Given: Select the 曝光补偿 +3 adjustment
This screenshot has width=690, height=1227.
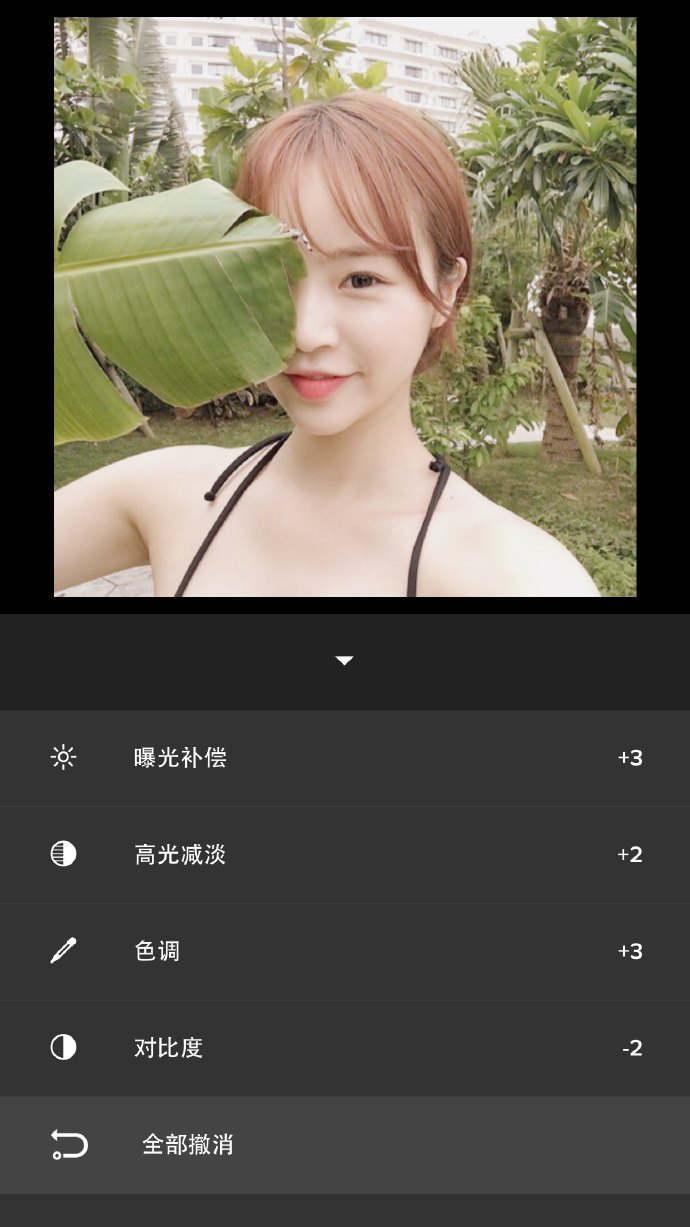Looking at the screenshot, I should pyautogui.click(x=344, y=758).
